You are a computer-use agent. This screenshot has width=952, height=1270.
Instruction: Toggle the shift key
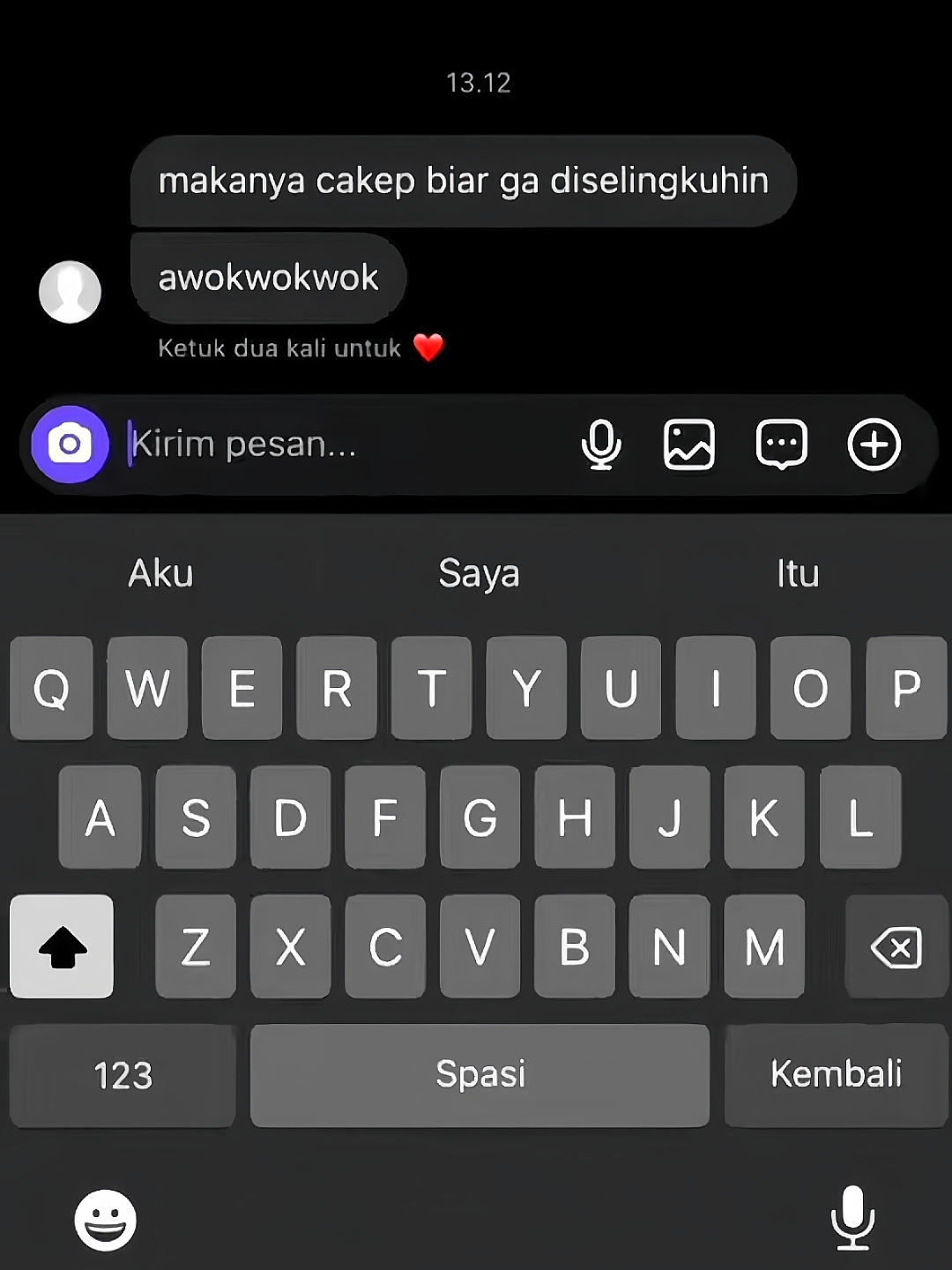click(x=62, y=947)
